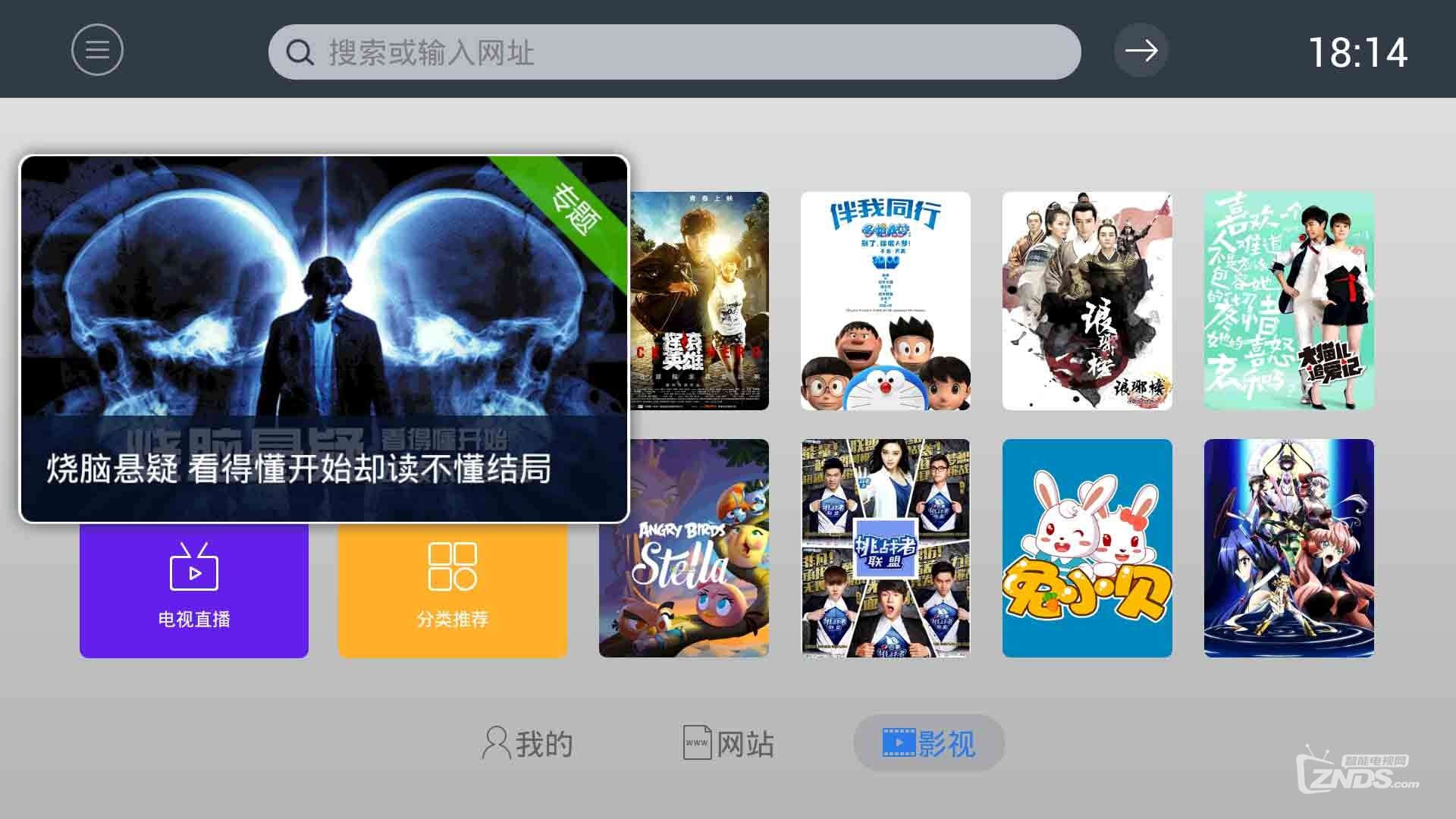Open the hamburger menu button
The height and width of the screenshot is (819, 1456).
click(97, 50)
